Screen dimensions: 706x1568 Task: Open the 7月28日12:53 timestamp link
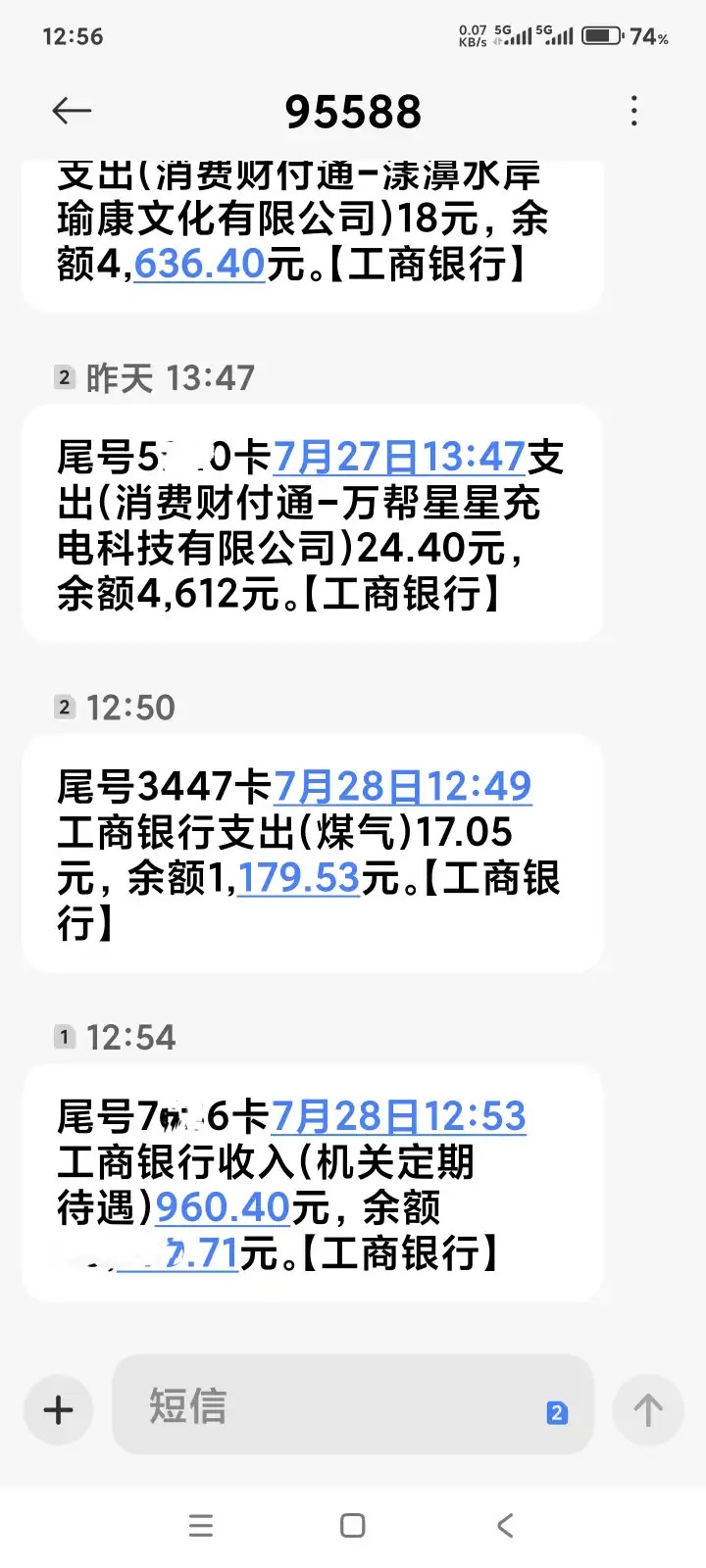tap(398, 1117)
